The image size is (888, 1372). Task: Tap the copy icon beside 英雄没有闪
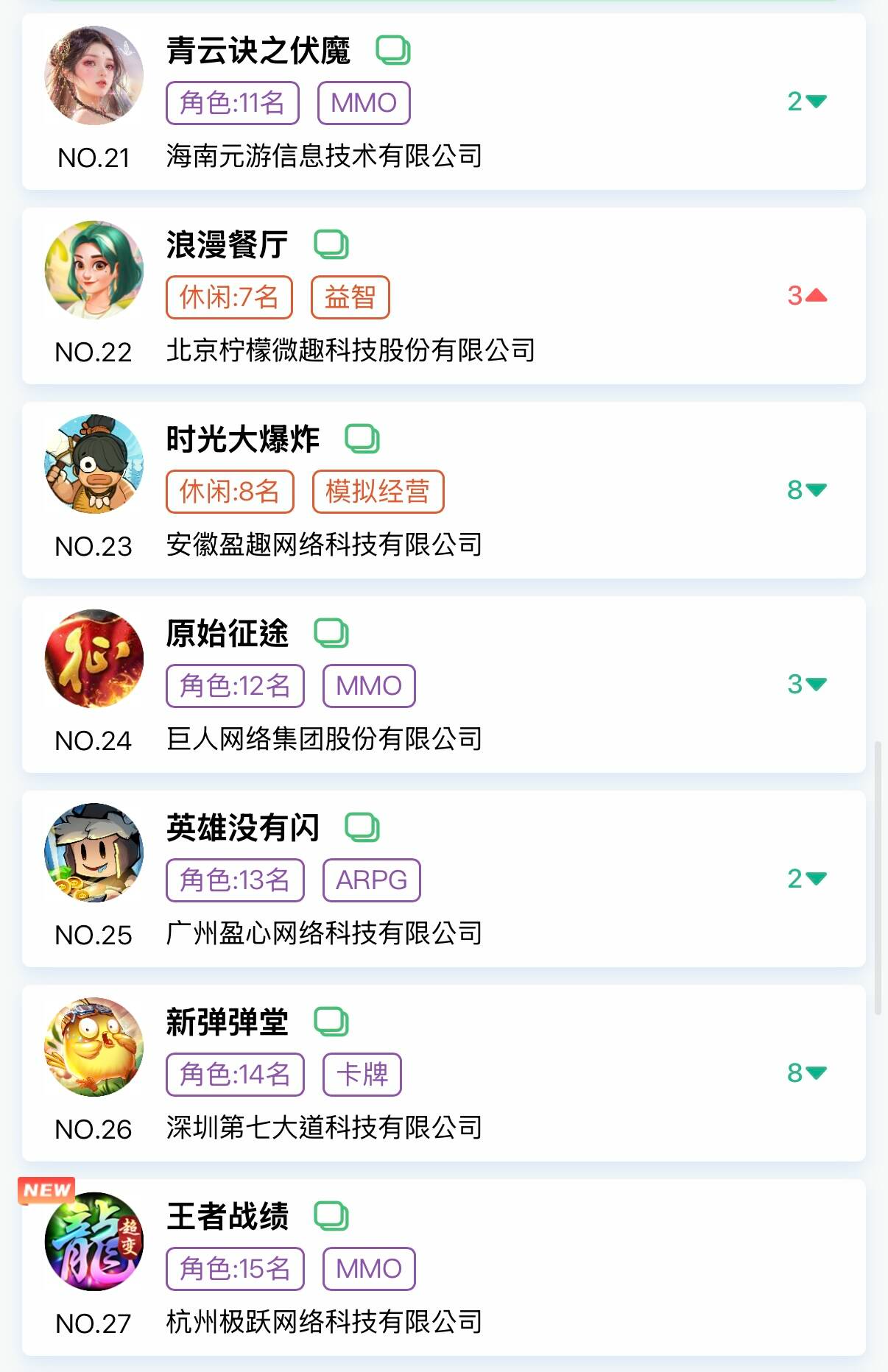pos(362,827)
